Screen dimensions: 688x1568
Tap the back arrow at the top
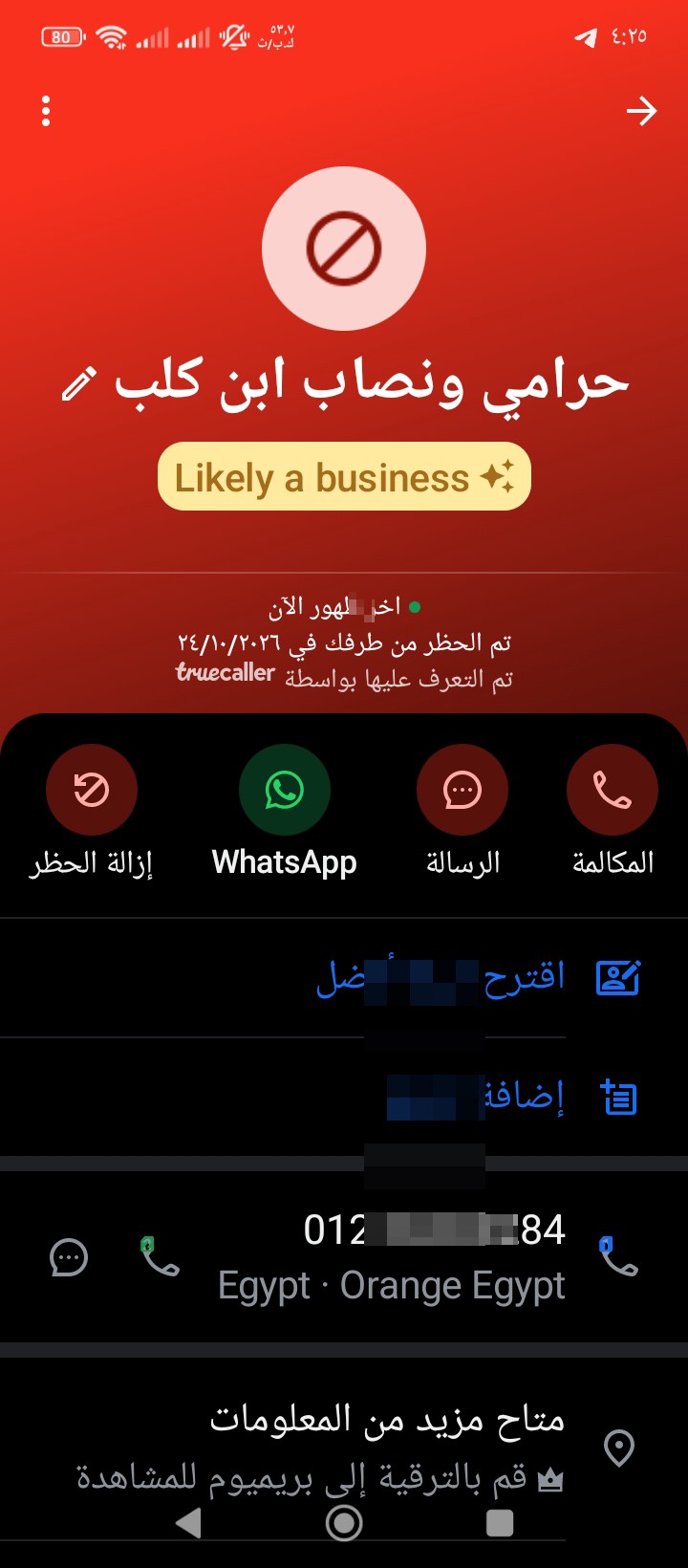[641, 112]
